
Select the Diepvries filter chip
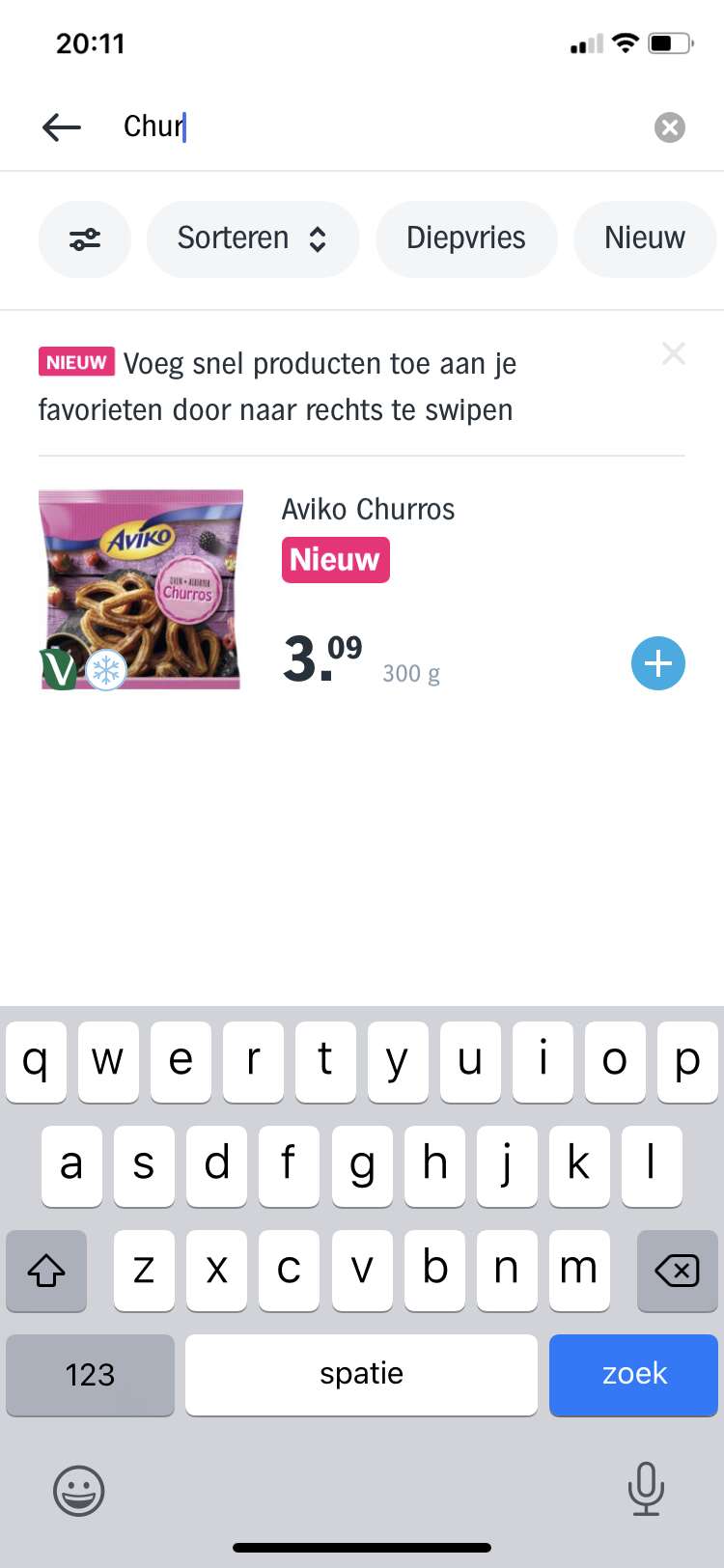[466, 238]
